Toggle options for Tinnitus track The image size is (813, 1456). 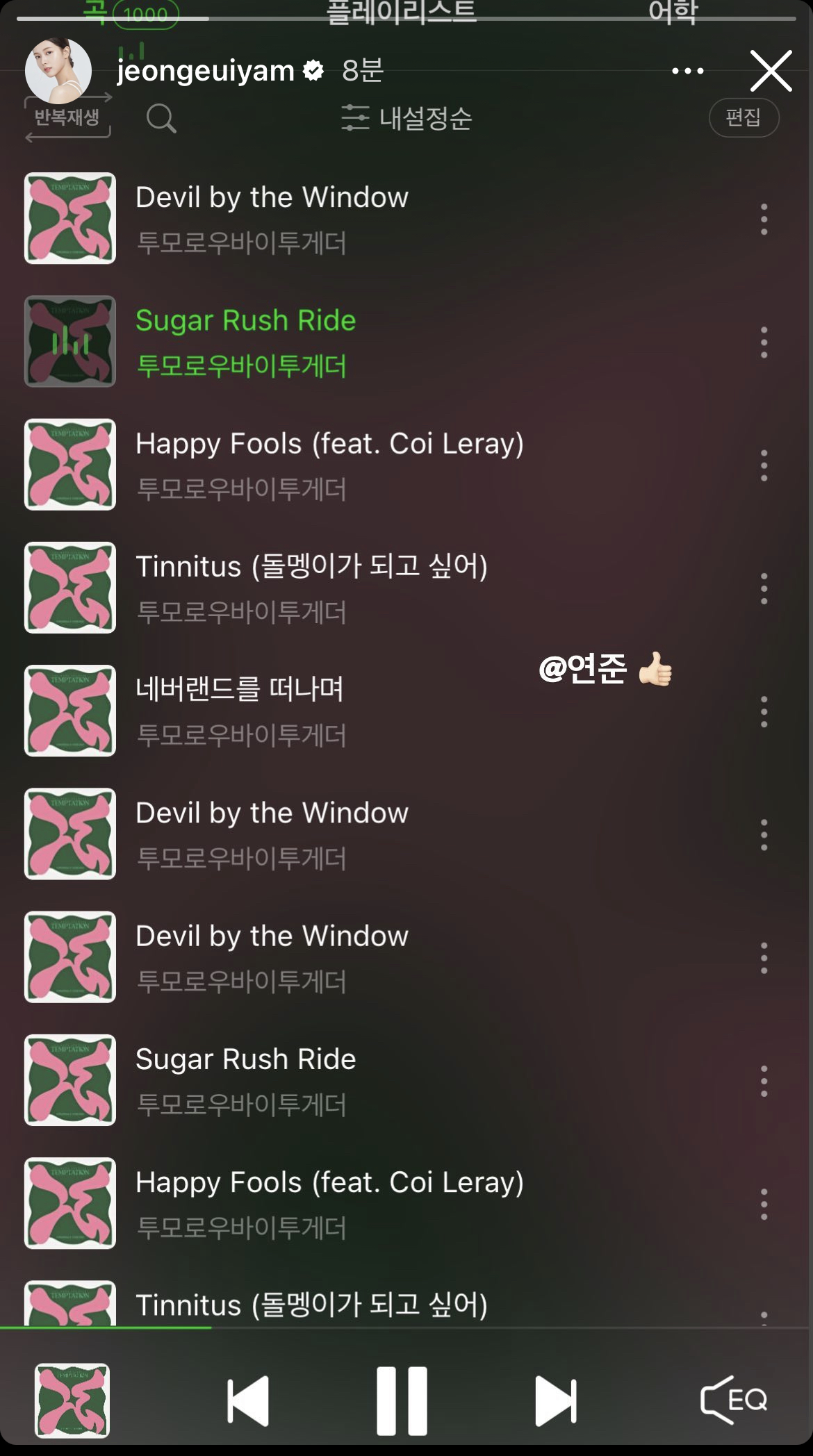(764, 587)
